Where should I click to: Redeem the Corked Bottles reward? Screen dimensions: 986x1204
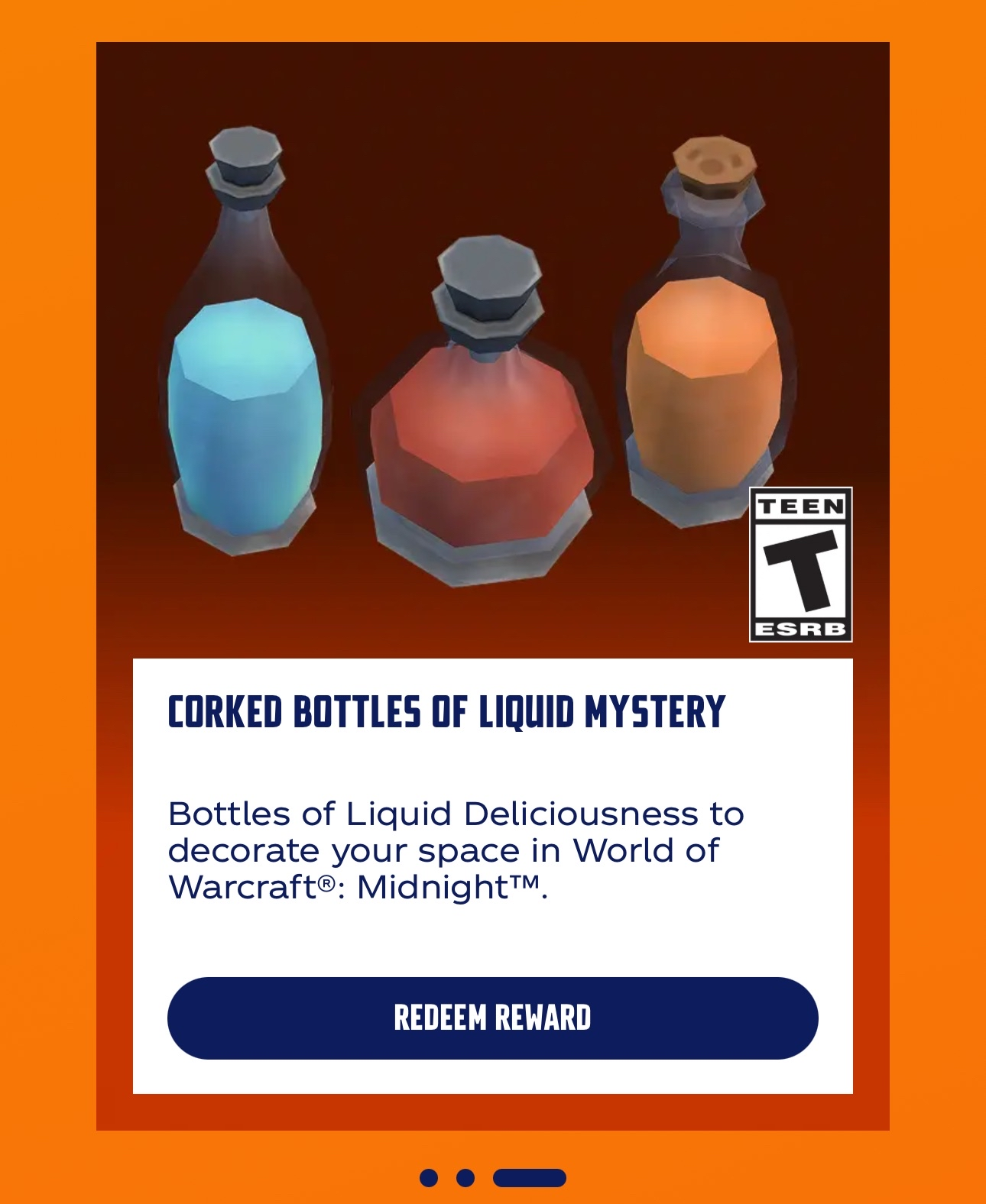coord(492,1018)
